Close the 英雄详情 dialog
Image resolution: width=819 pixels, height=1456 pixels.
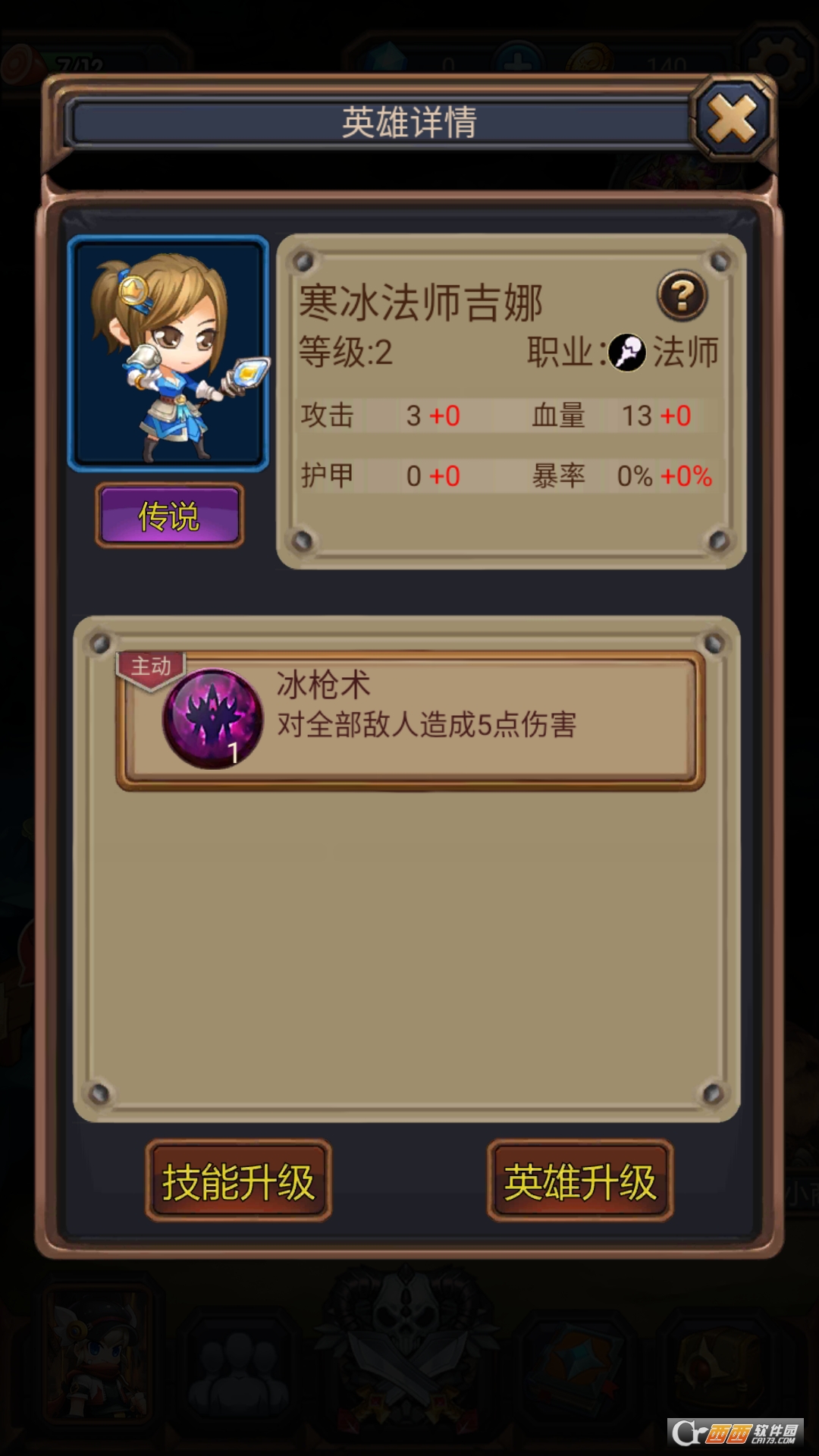coord(731,119)
